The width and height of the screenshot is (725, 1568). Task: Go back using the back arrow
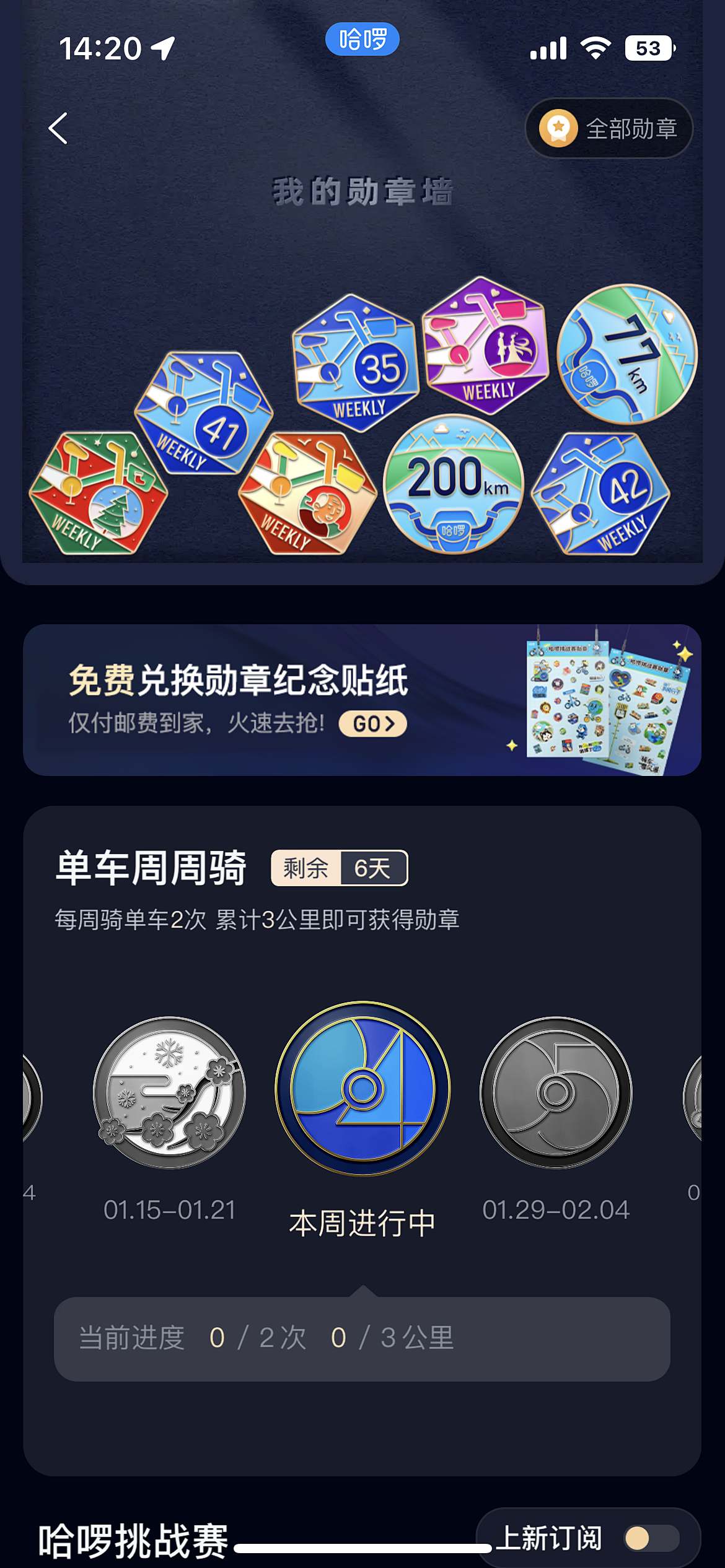[x=58, y=128]
